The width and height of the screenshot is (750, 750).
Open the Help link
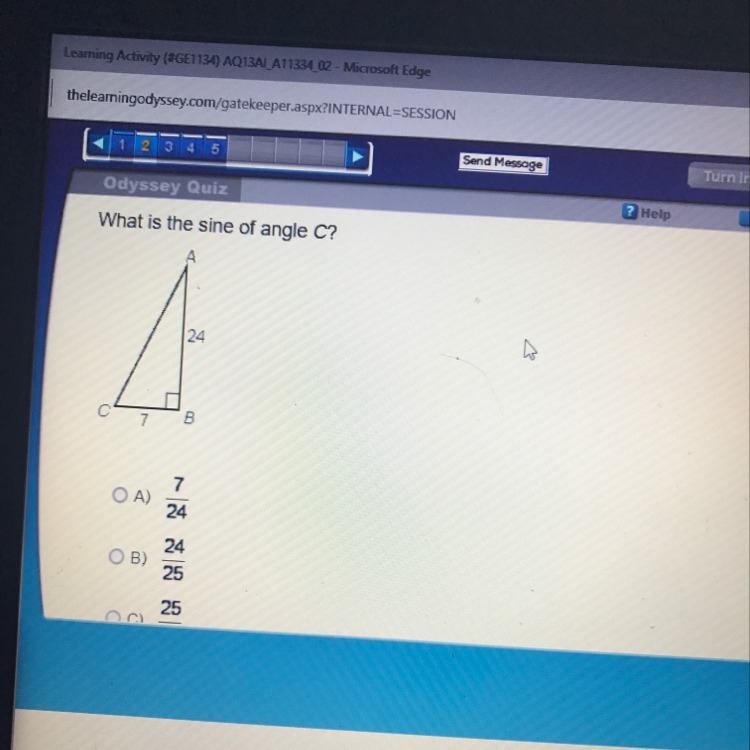646,213
